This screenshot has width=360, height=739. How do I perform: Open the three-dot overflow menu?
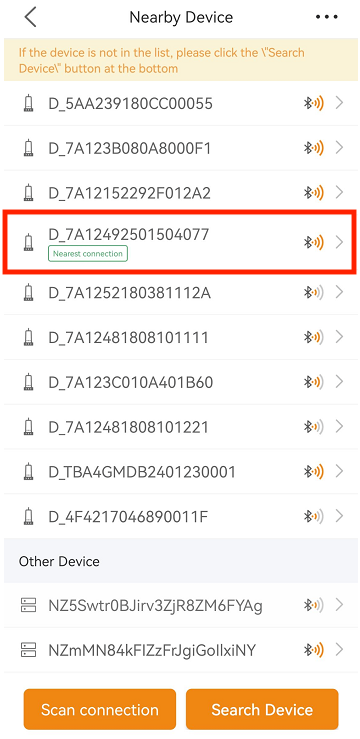pyautogui.click(x=327, y=17)
